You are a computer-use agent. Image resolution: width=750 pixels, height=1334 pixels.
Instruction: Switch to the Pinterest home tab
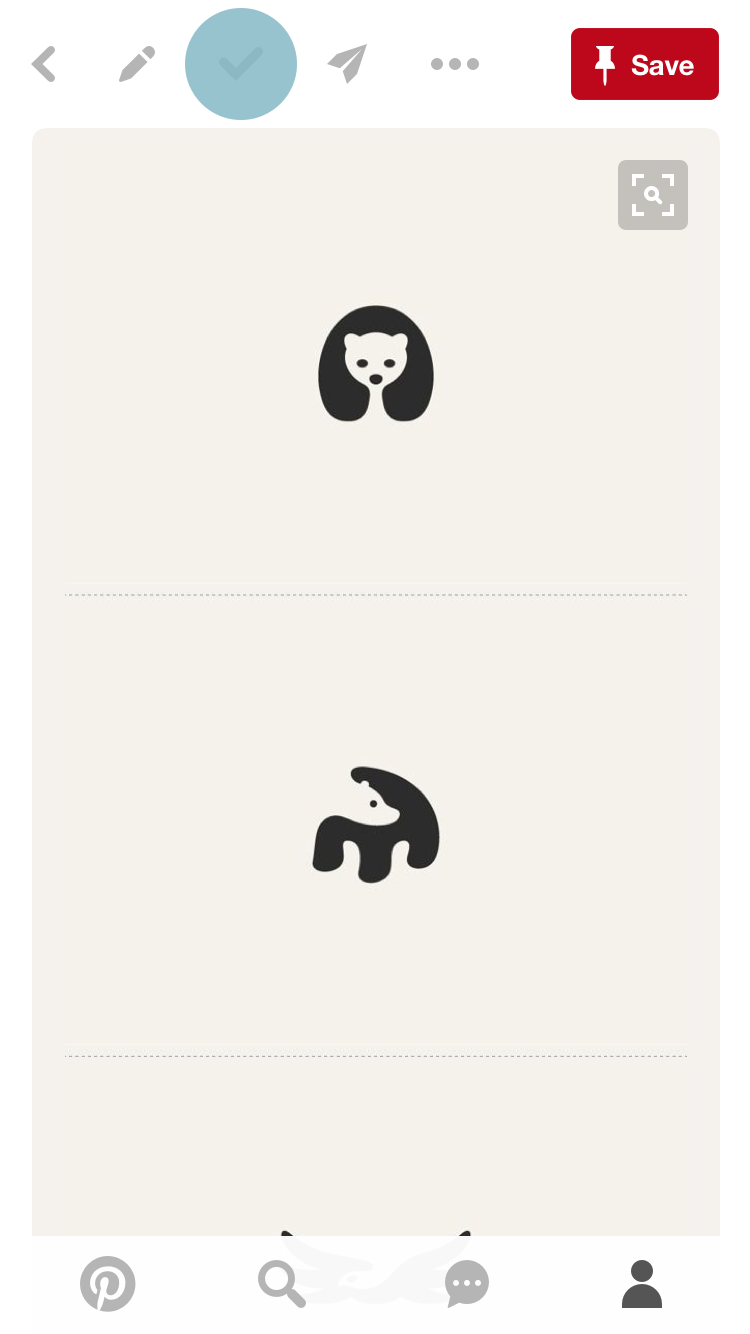[x=107, y=1283]
